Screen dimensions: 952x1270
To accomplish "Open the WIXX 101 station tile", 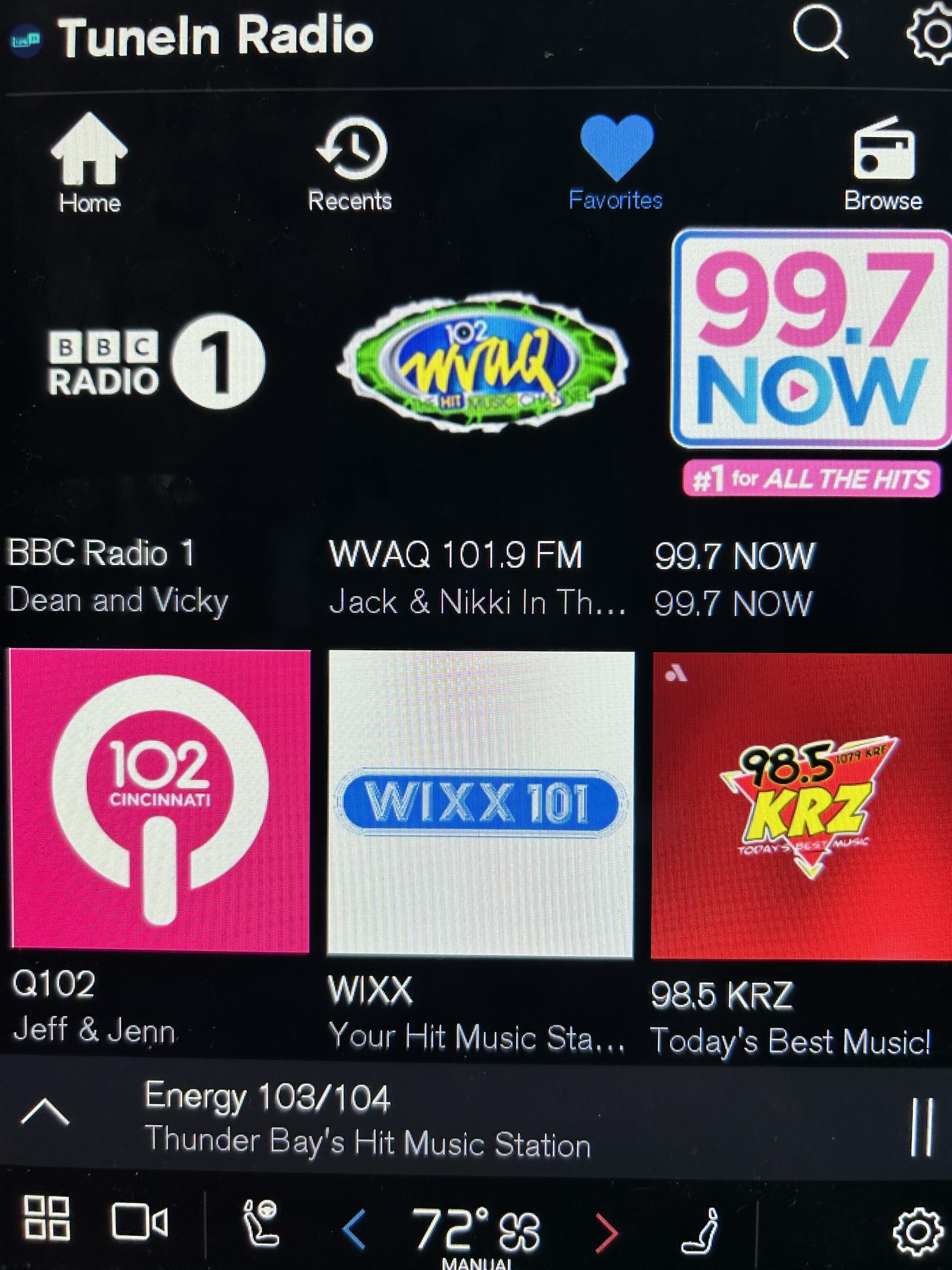I will (x=481, y=804).
